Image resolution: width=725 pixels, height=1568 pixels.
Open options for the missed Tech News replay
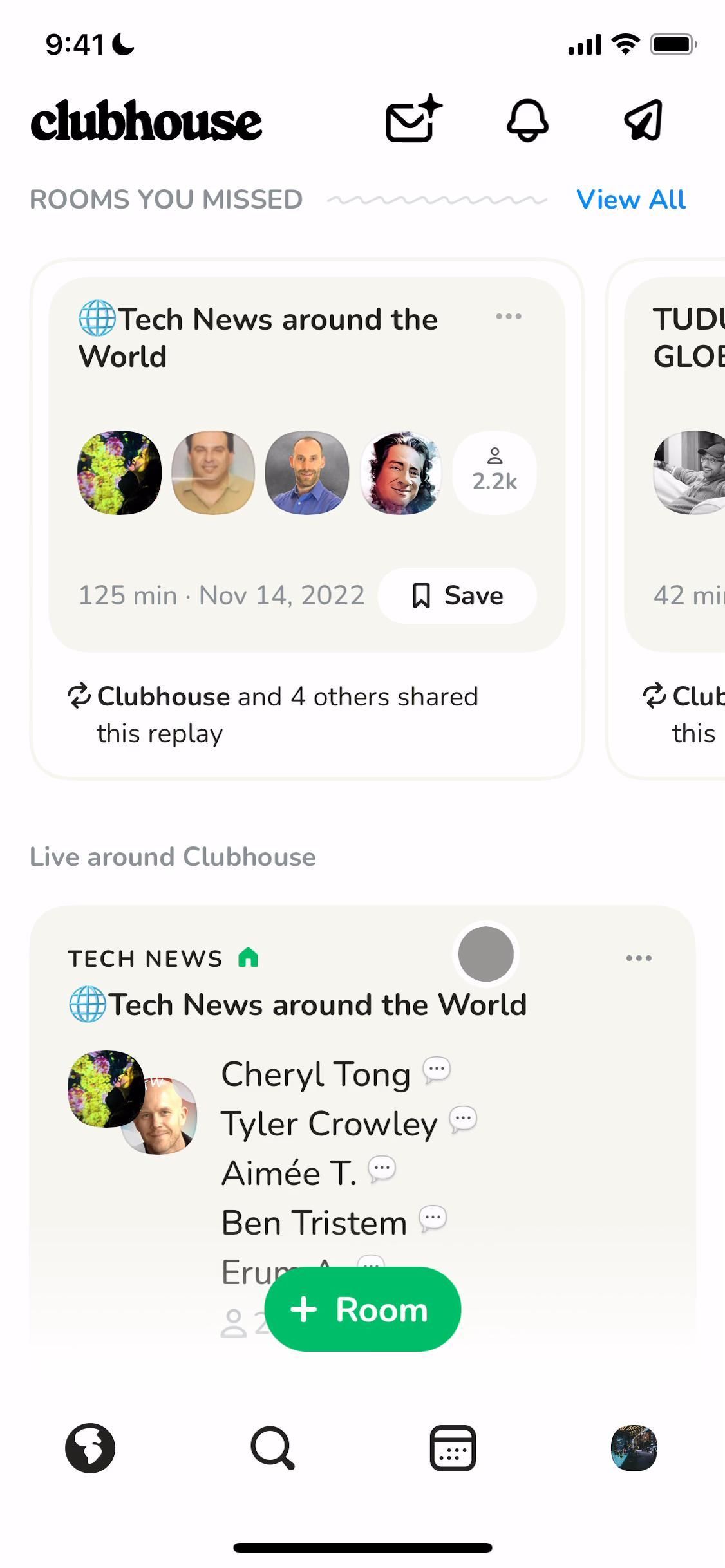[509, 317]
